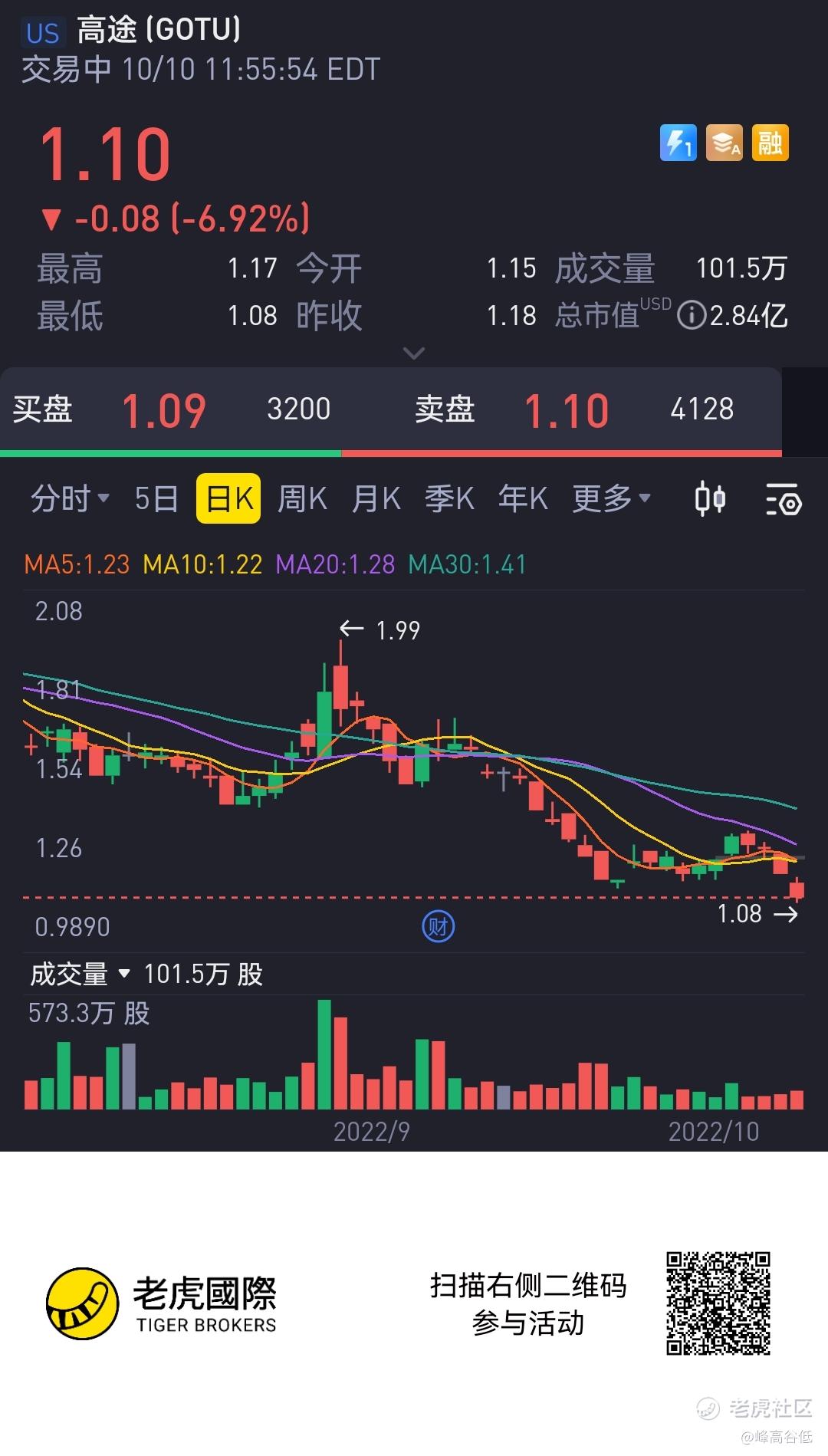Viewport: 828px width, 1456px height.
Task: Open the 买盘 卖盘 order book bar
Action: point(391,411)
